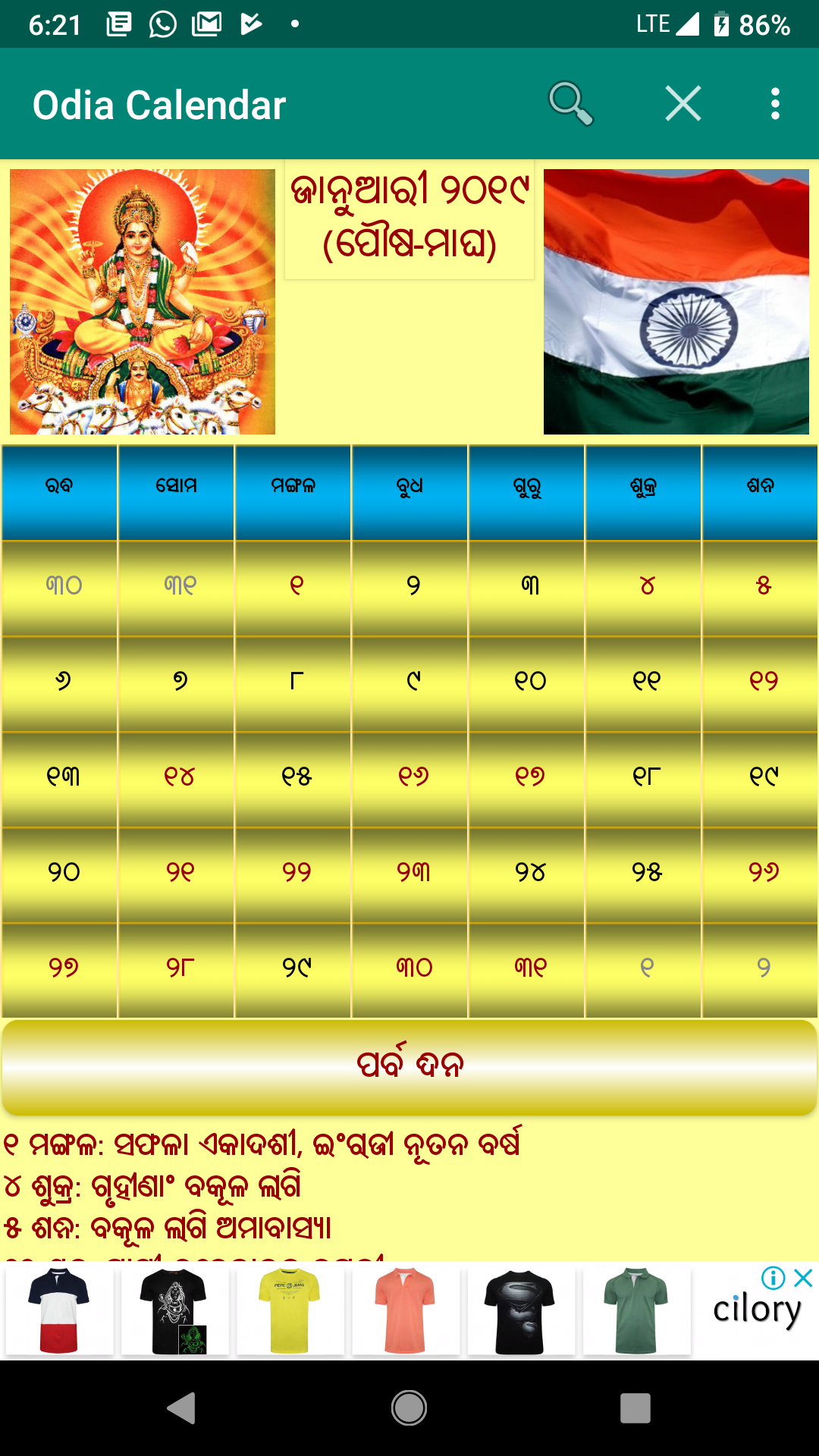Tap the ପର୍ବ ଦିନ festival days button

(x=409, y=1066)
